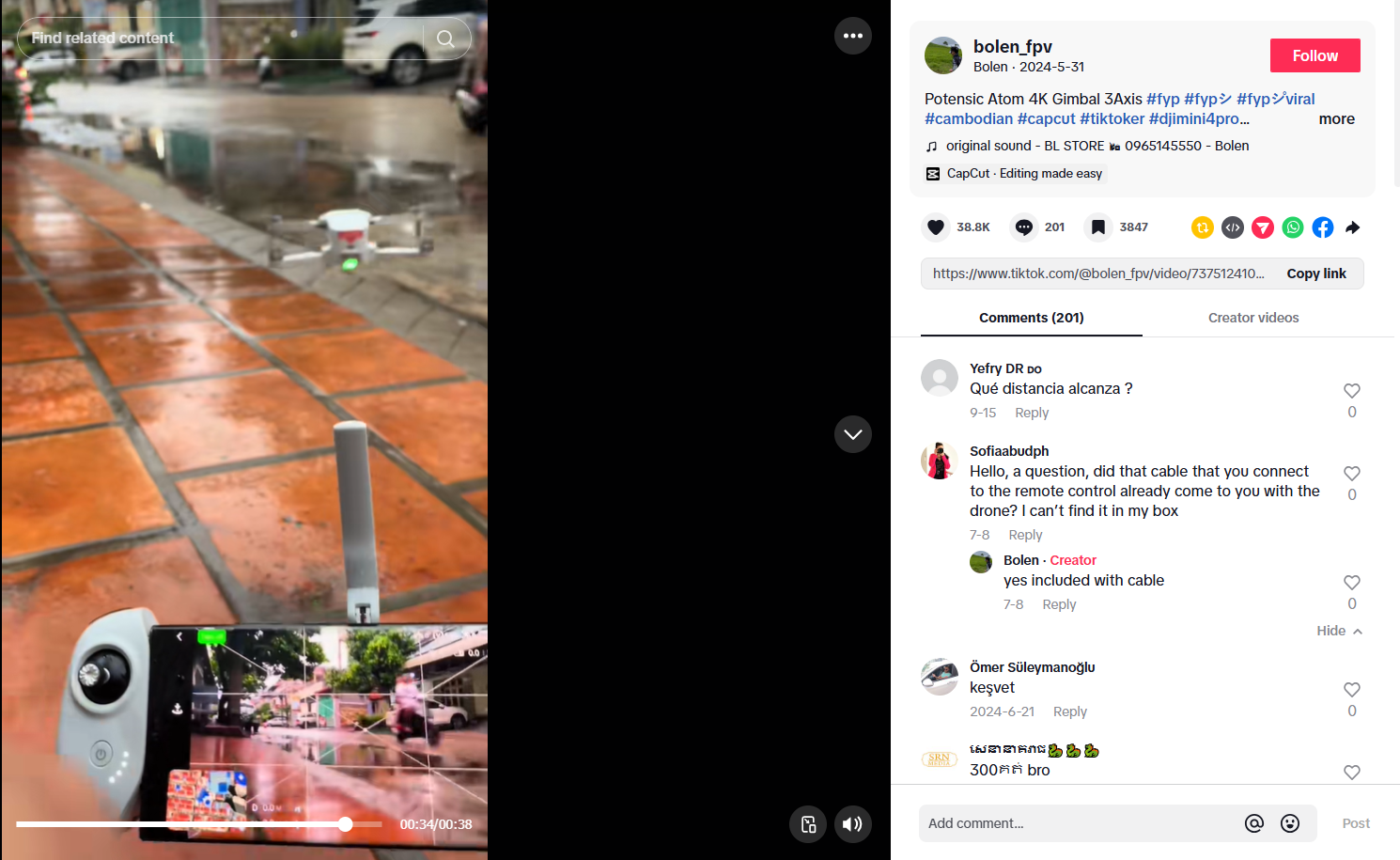
Task: Expand the caption with "more"
Action: [x=1336, y=119]
